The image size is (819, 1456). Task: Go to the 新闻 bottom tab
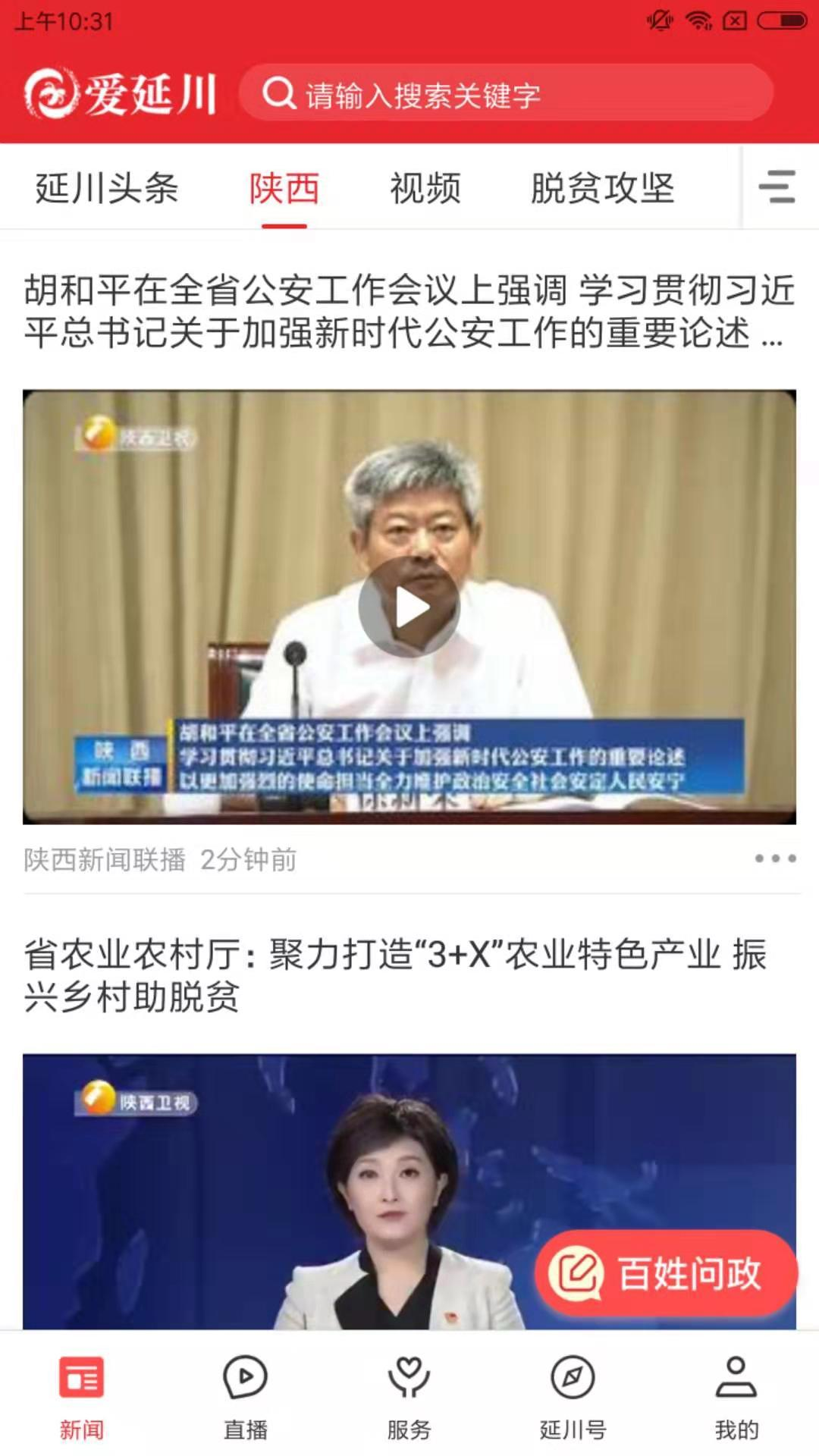point(82,1397)
